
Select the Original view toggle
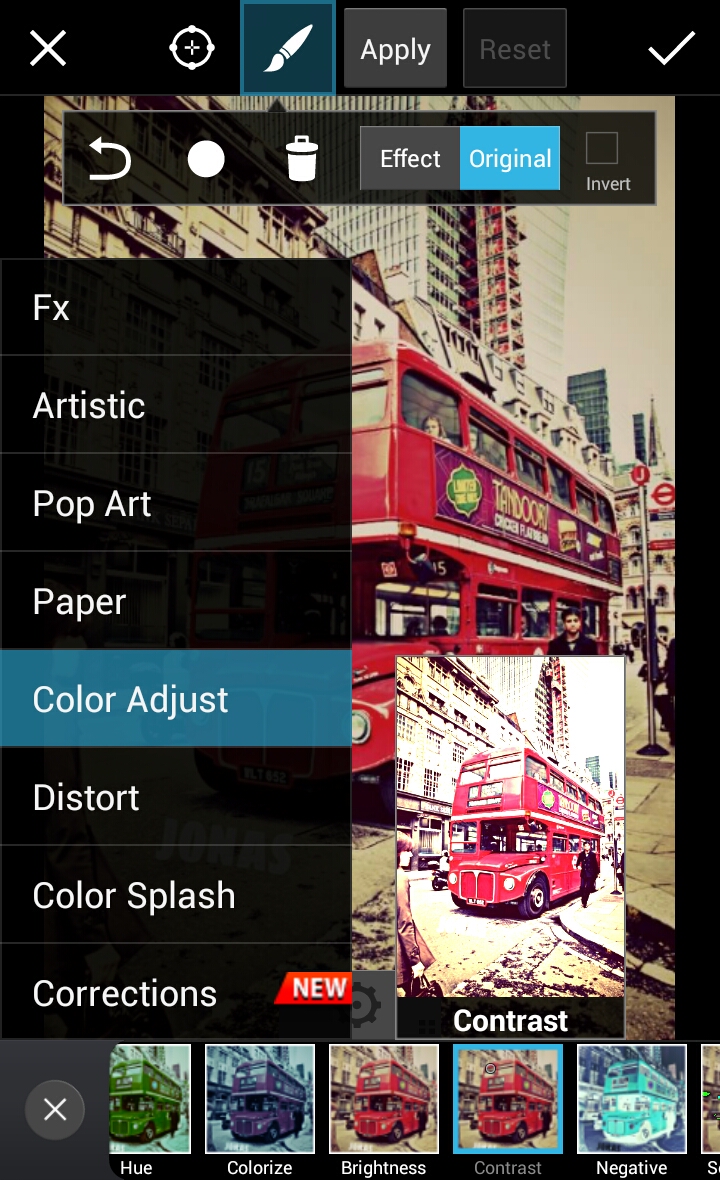pyautogui.click(x=509, y=158)
